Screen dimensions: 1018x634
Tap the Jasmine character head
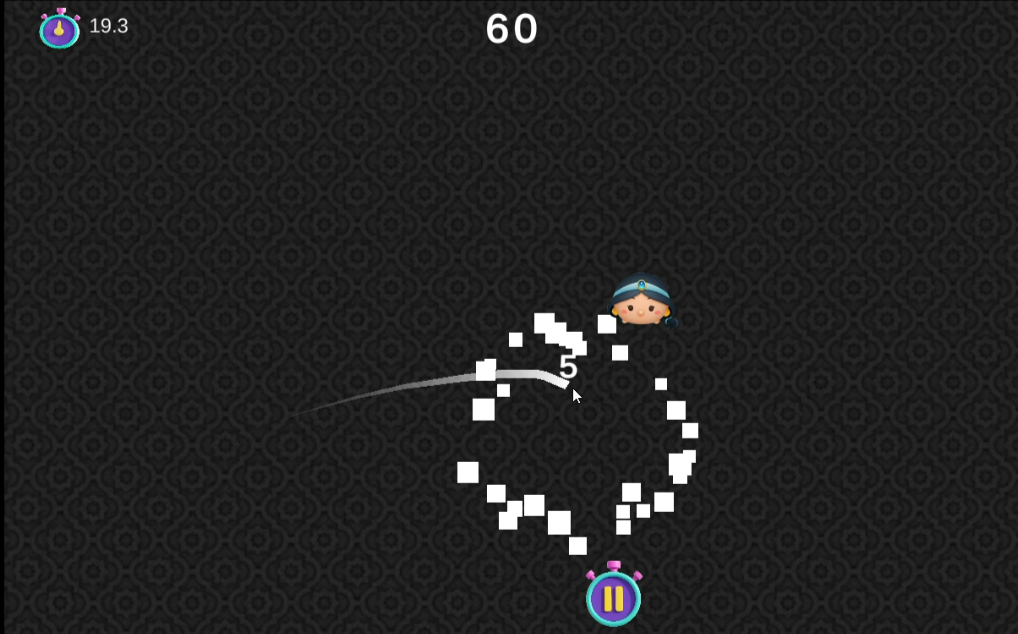(640, 301)
